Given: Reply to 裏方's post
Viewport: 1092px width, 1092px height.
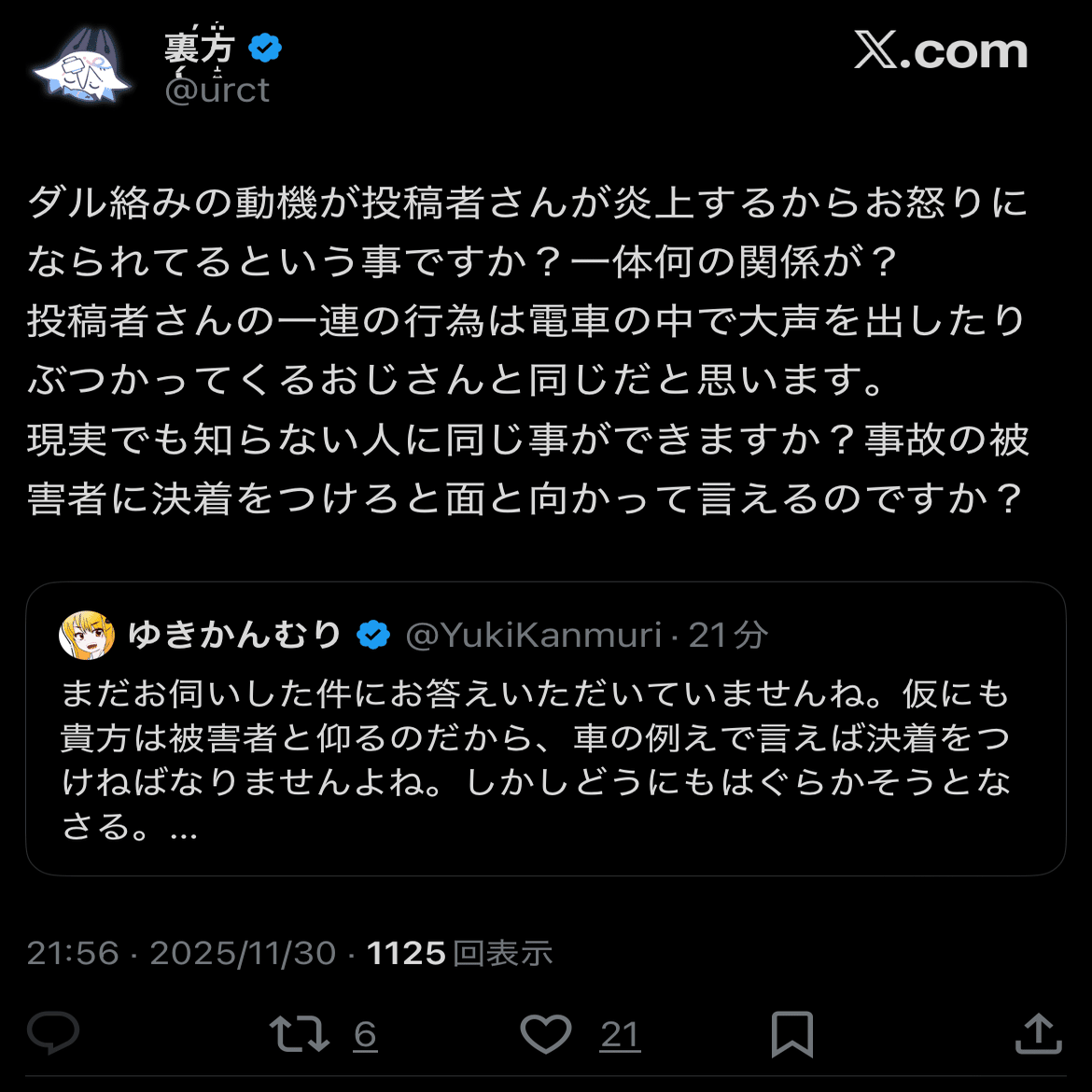Looking at the screenshot, I should click(x=53, y=1033).
